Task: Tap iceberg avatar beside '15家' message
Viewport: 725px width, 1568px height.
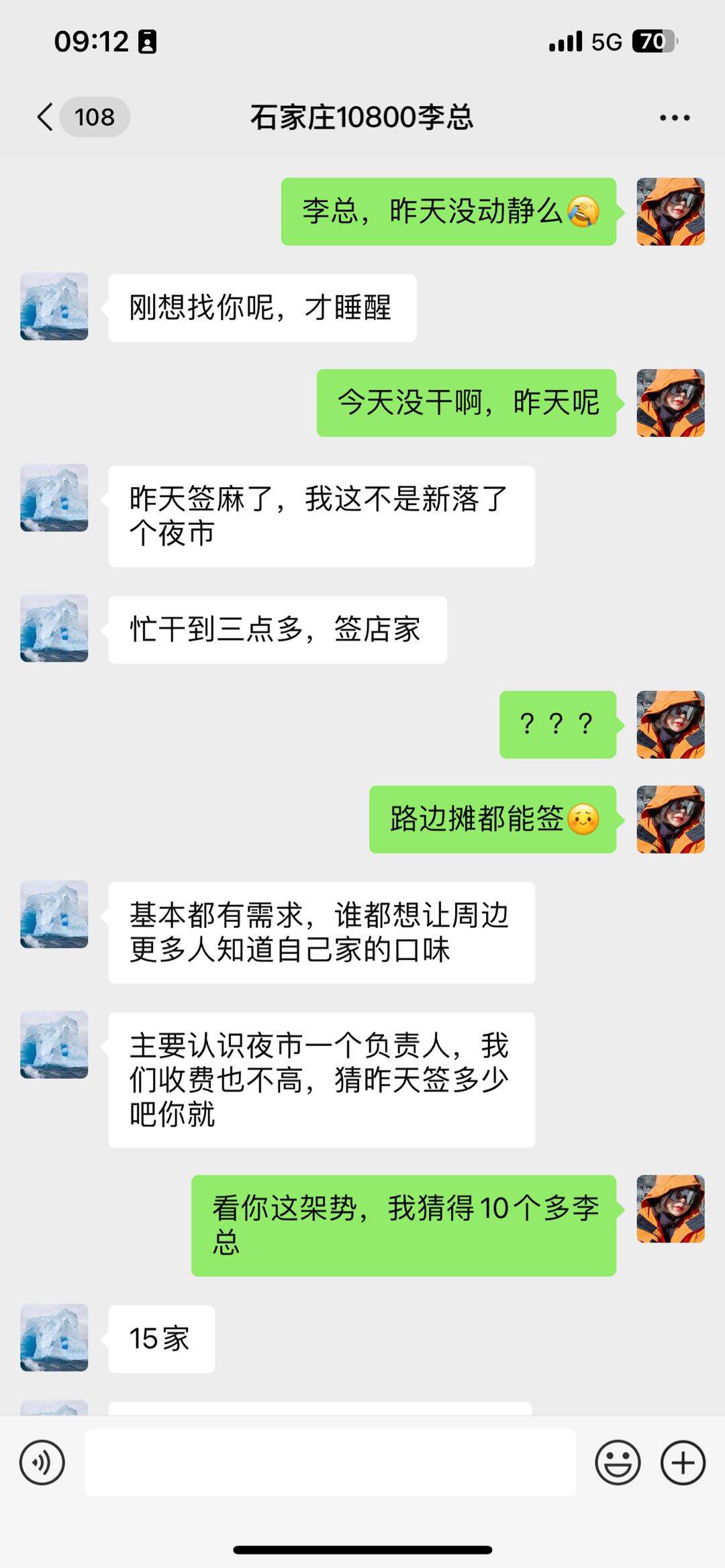Action: [54, 1338]
